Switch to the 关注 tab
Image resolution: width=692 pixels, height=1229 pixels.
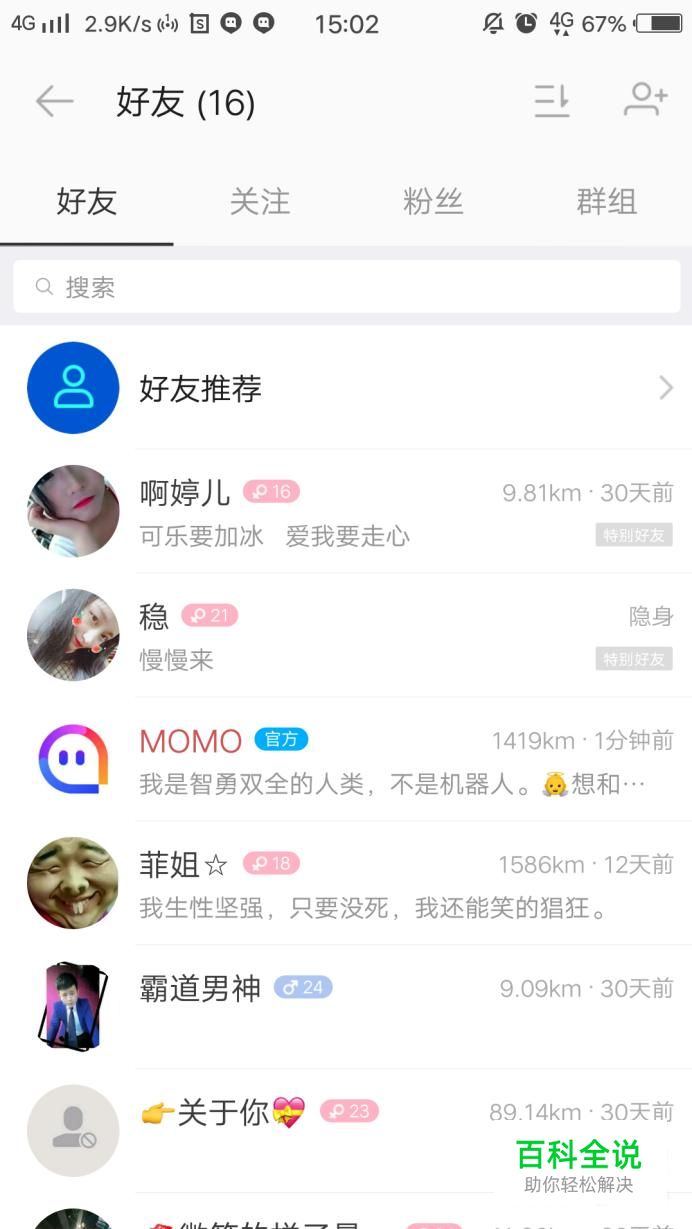260,202
